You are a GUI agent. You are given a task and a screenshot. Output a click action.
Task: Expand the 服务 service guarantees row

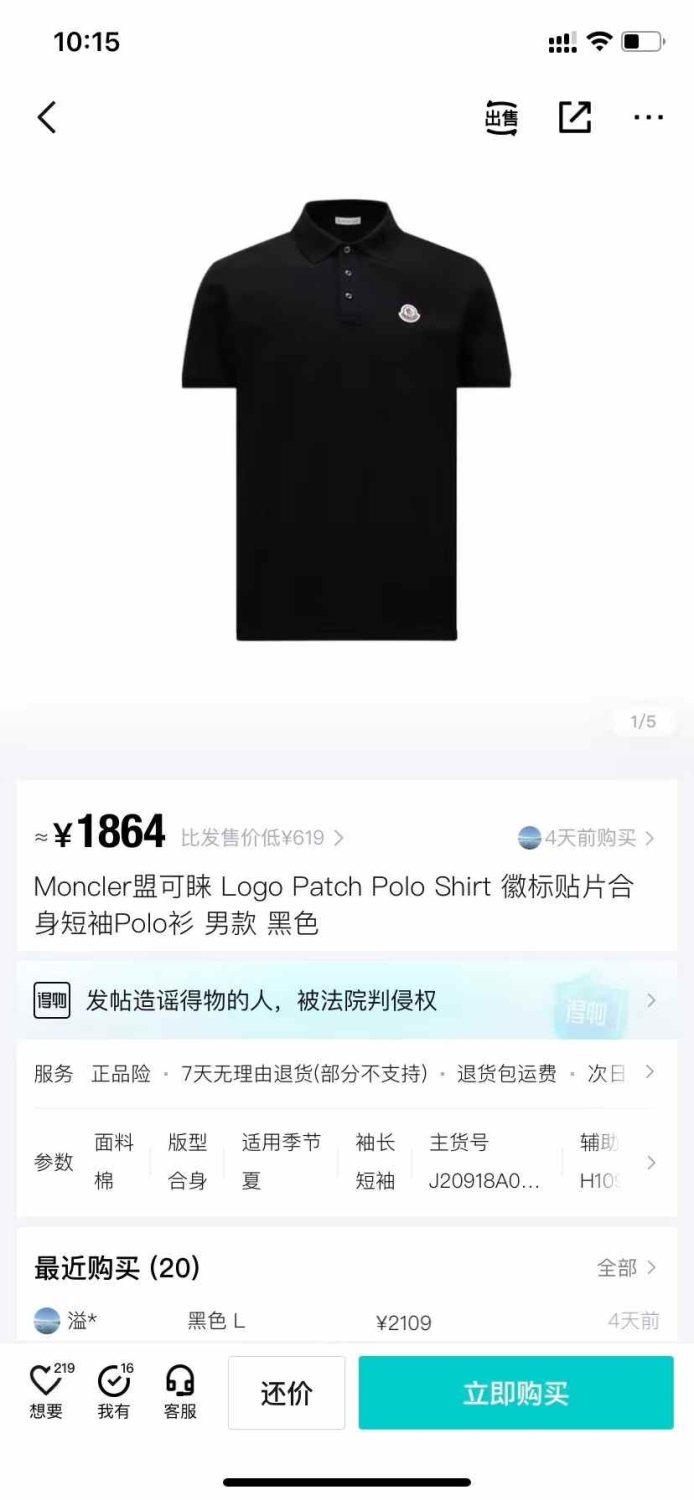click(x=346, y=1073)
